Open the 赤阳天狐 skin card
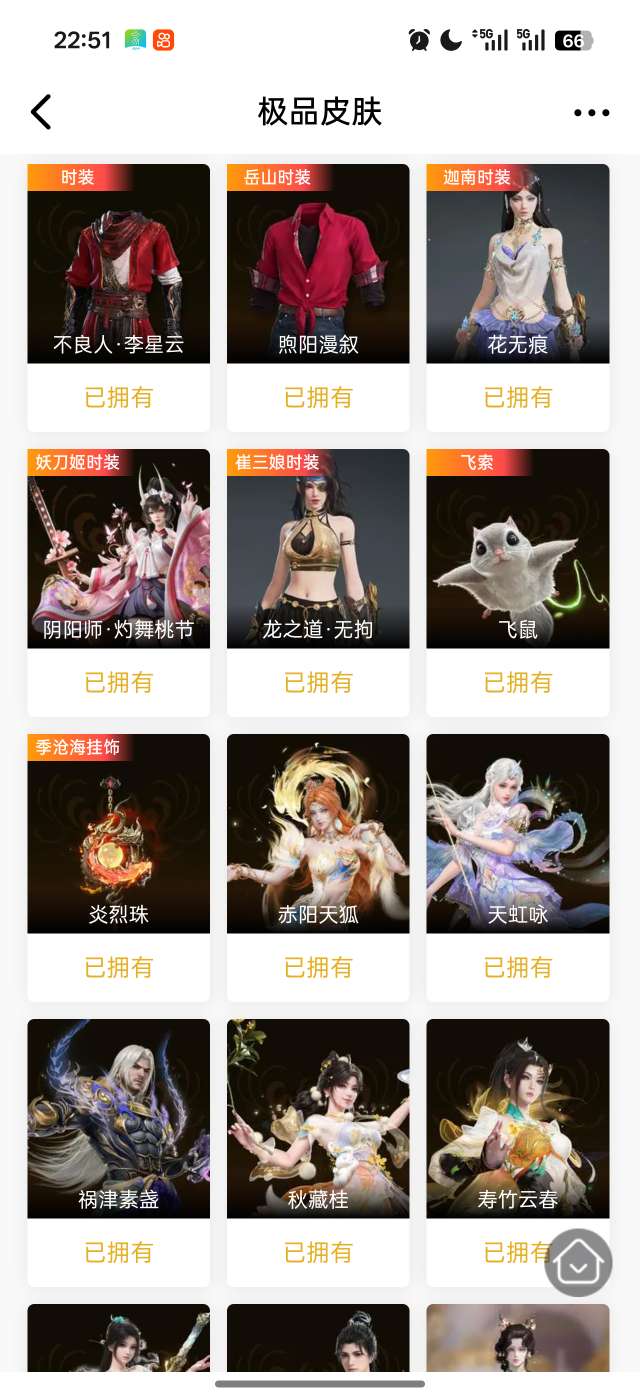Image resolution: width=640 pixels, height=1400 pixels. point(318,835)
